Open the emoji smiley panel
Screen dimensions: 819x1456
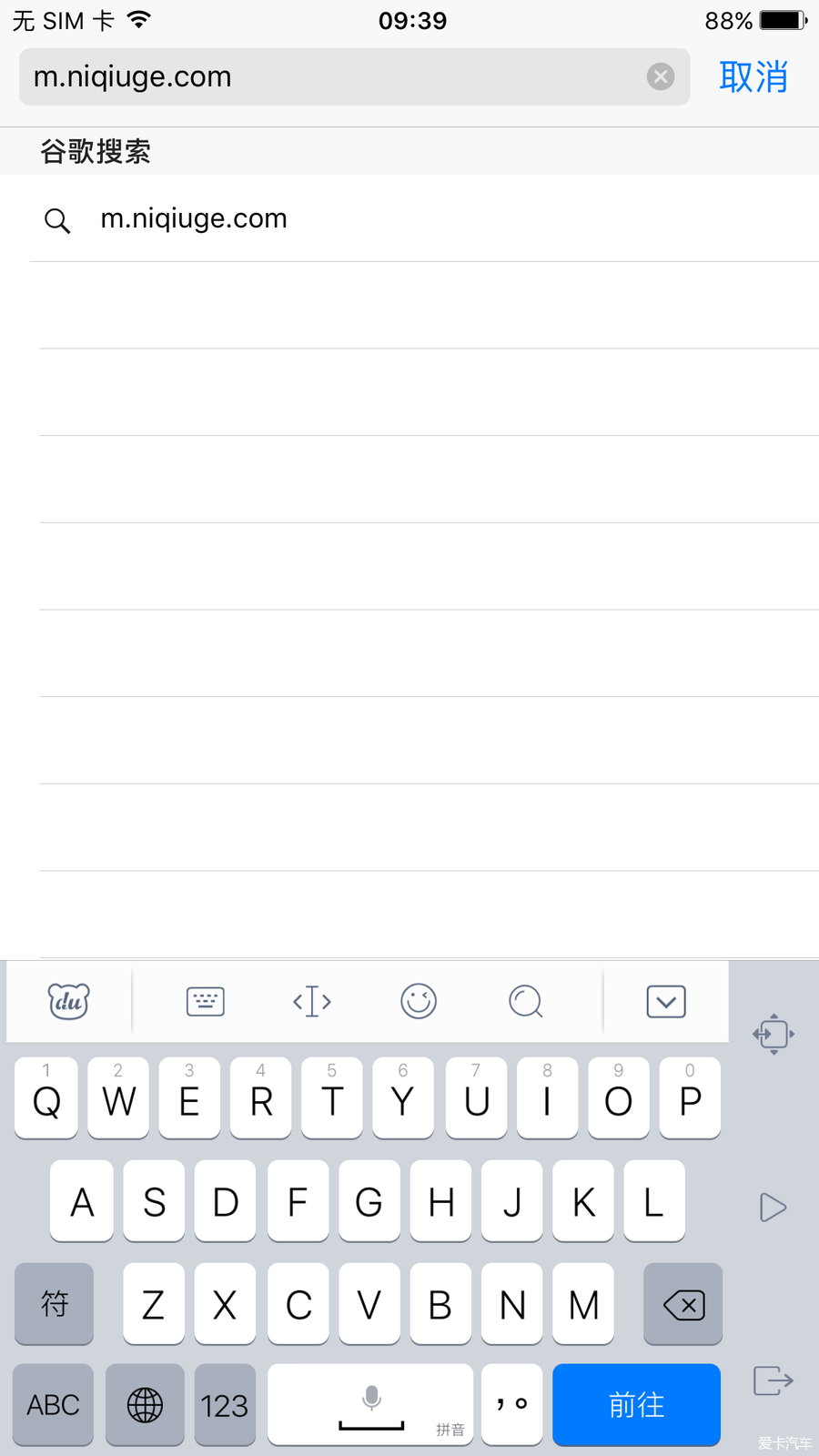[419, 1002]
